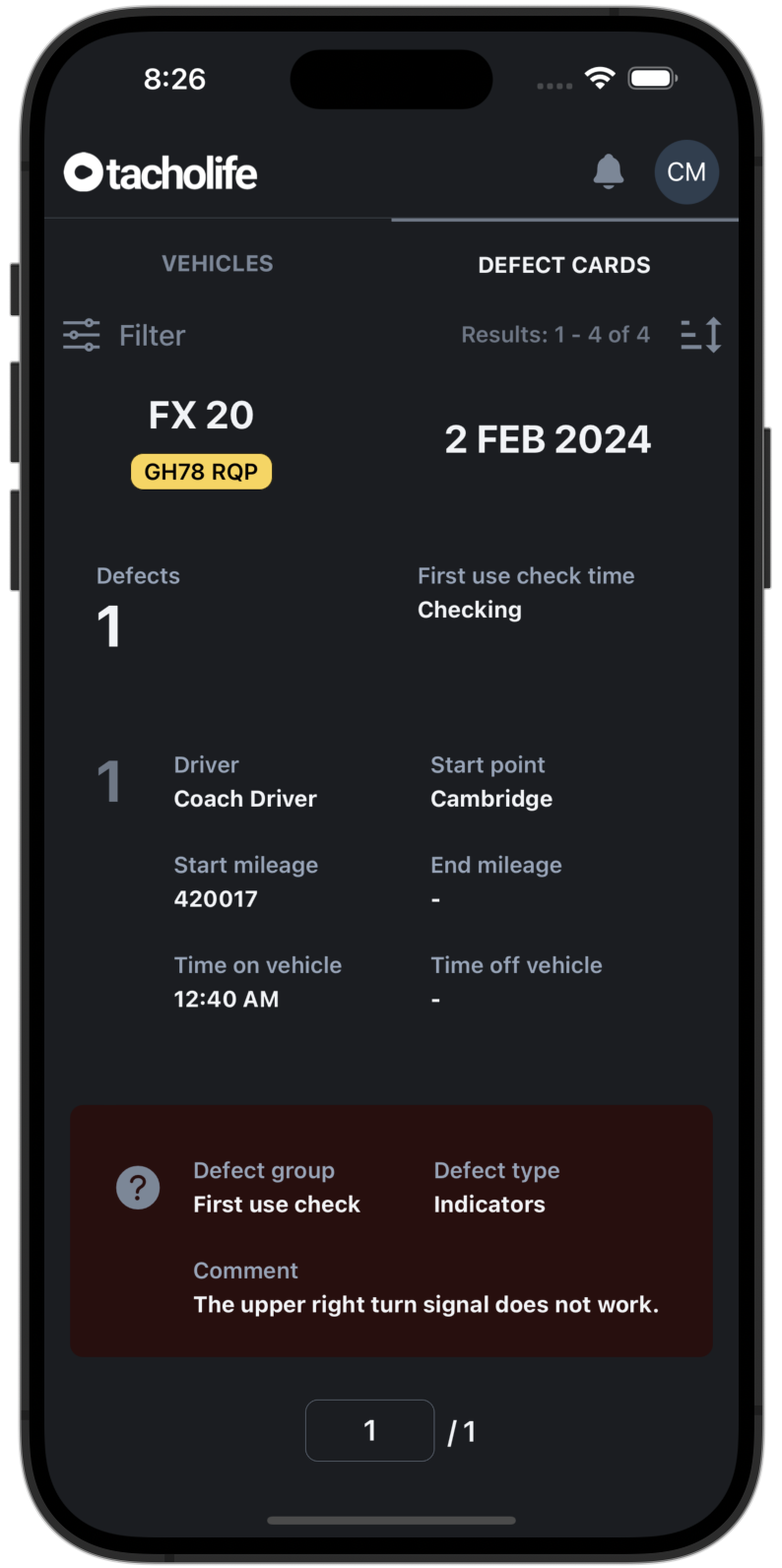
Task: Click the page number field showing 1
Action: coord(369,1430)
